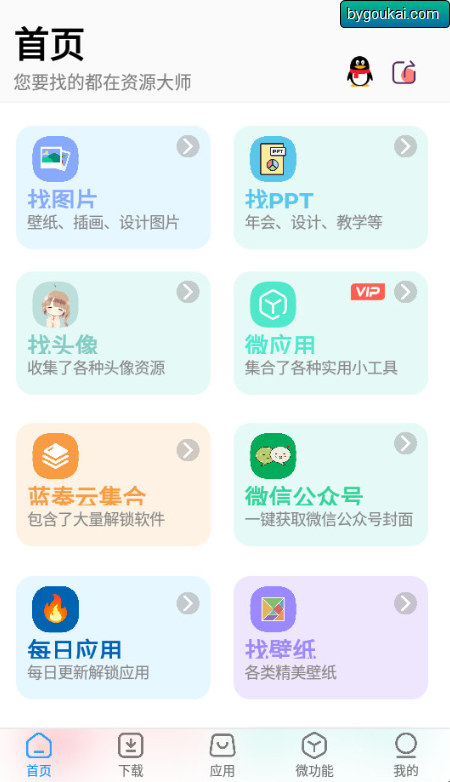
Task: Switch to the 微功能 tab
Action: [314, 755]
